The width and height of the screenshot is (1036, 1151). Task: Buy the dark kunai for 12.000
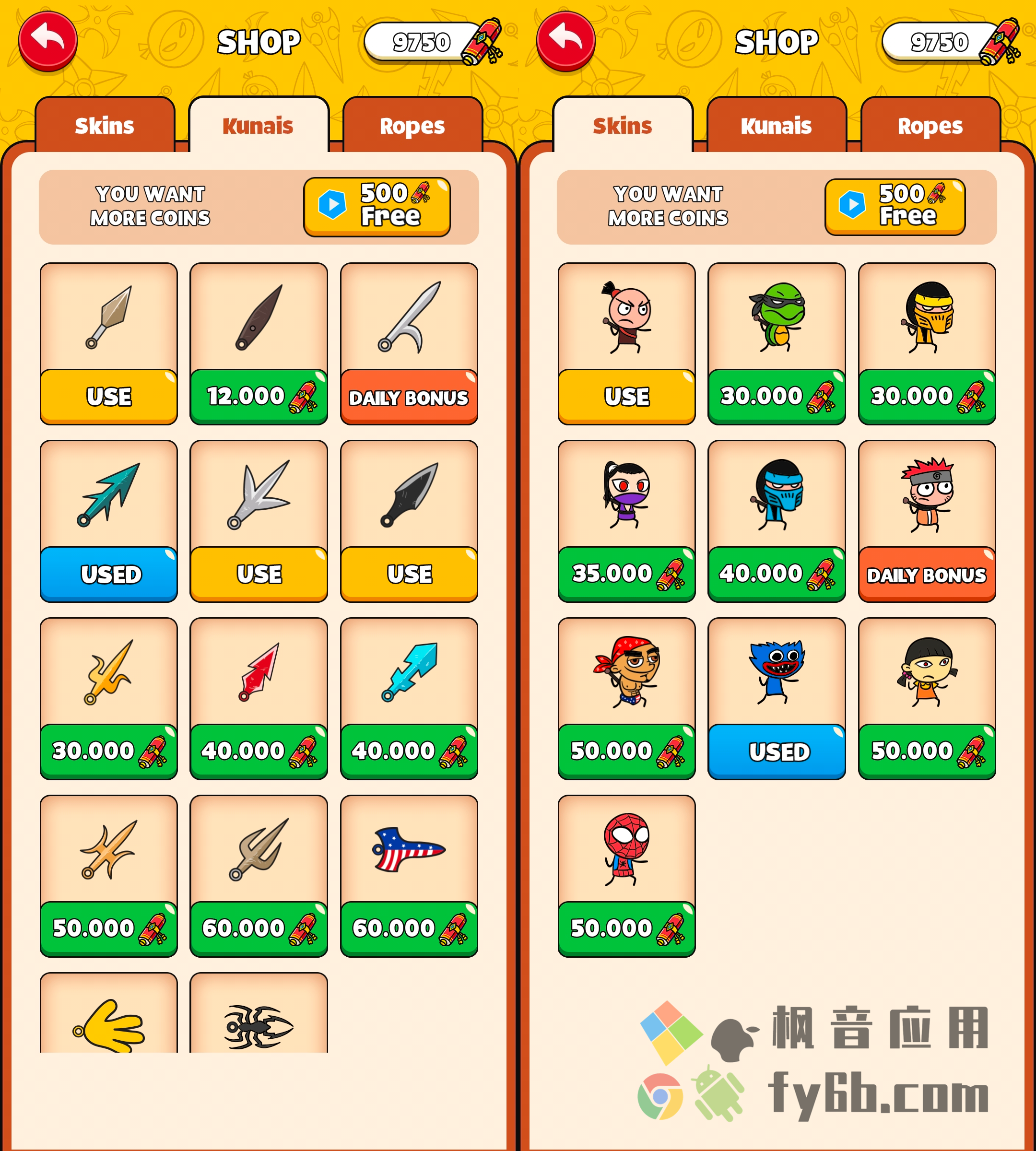tap(259, 396)
